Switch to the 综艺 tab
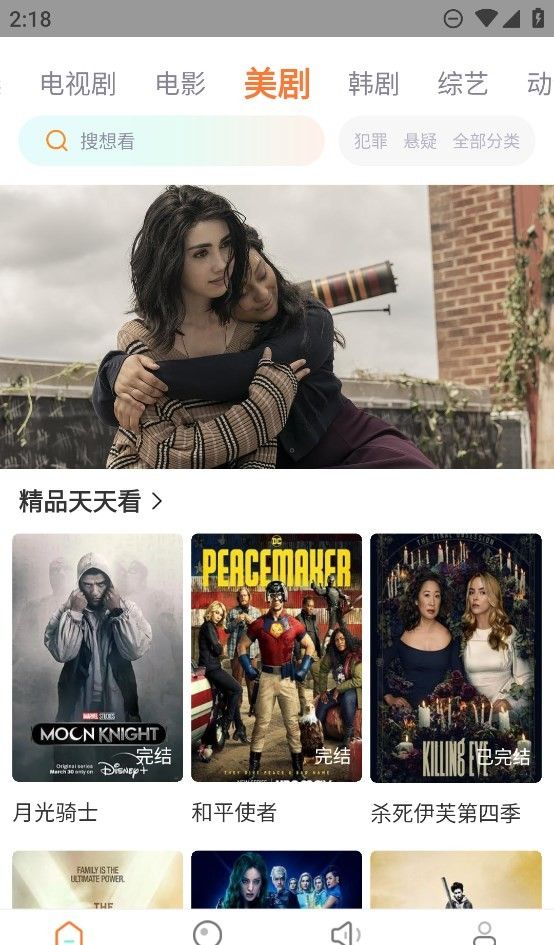Image resolution: width=554 pixels, height=945 pixels. pyautogui.click(x=462, y=83)
